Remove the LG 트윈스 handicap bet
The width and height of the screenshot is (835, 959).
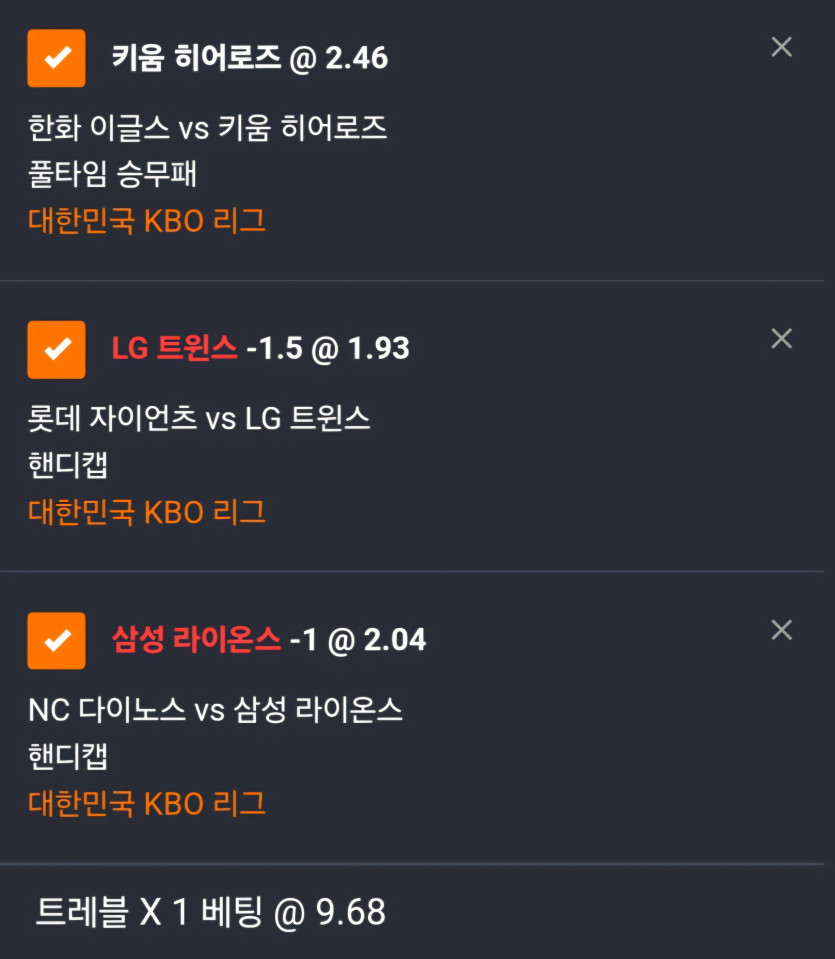[781, 339]
